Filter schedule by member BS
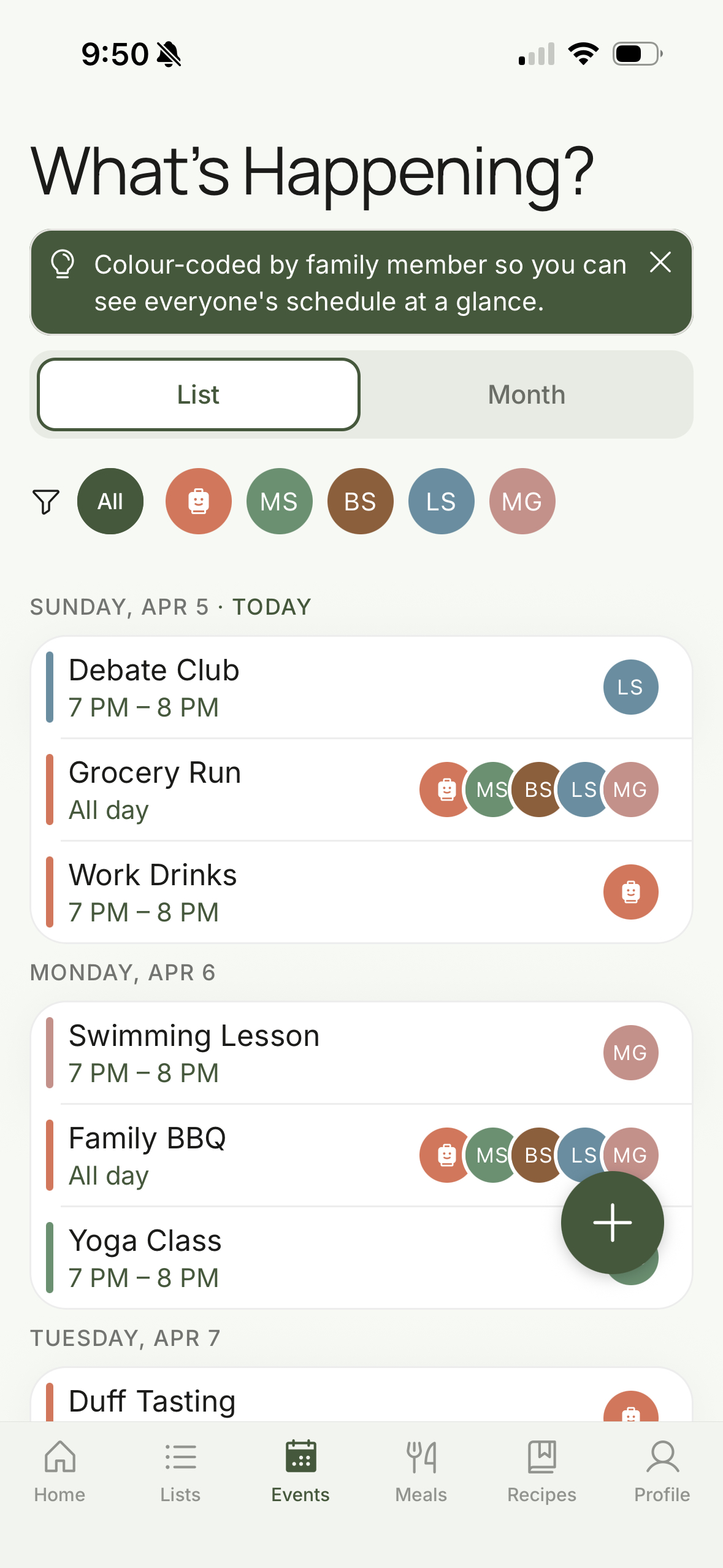The image size is (723, 1568). click(x=360, y=501)
